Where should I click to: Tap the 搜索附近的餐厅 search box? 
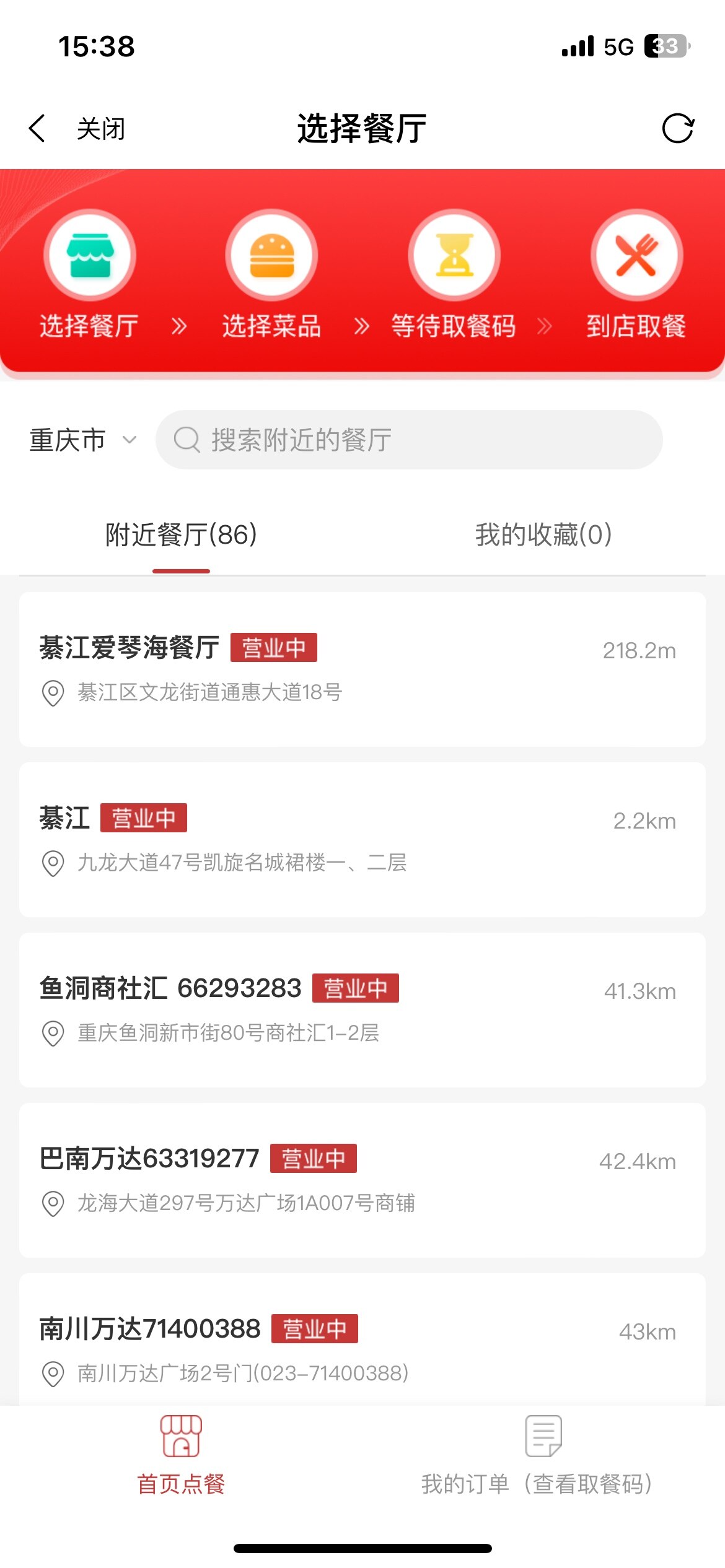point(409,440)
